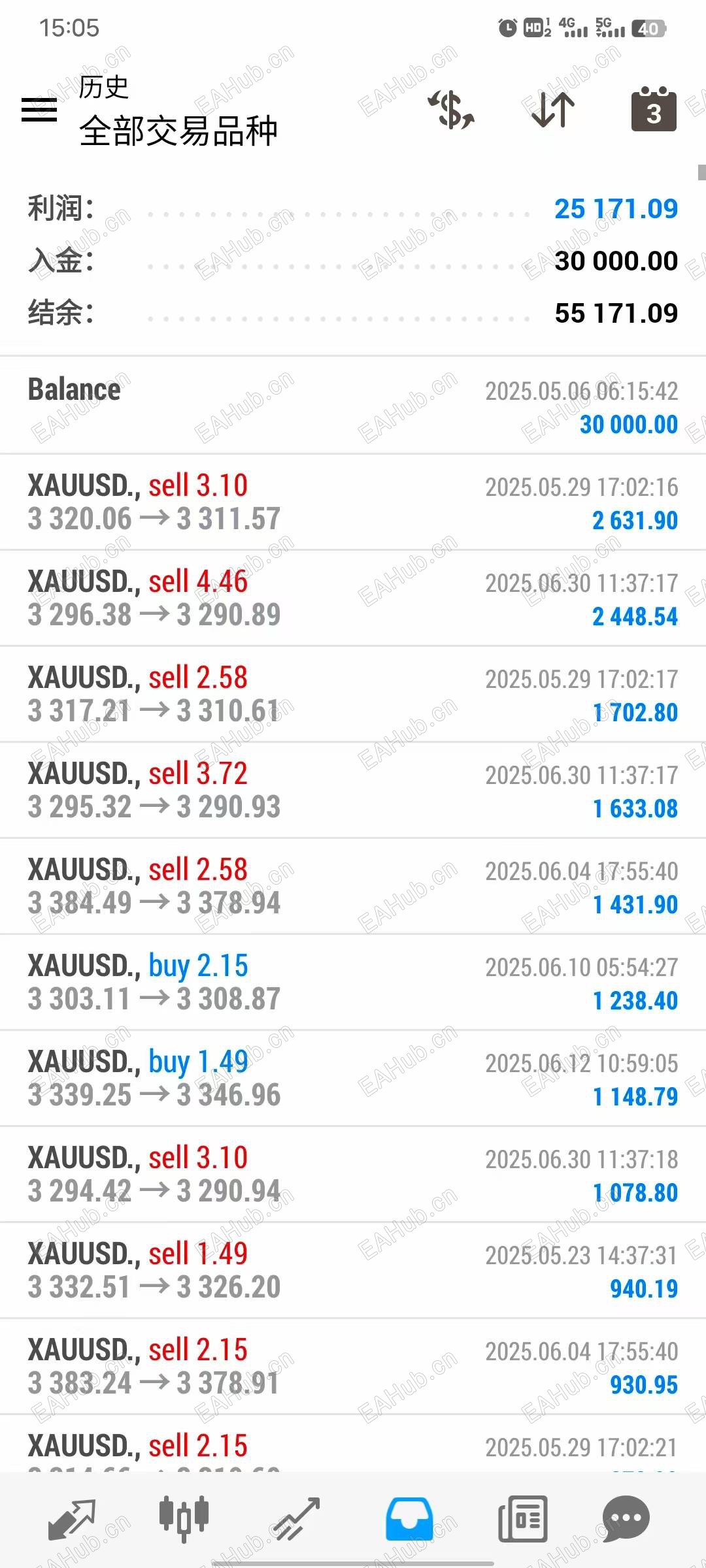Expand the sell 3.10 trade with profit 2 631.90
Viewport: 706px width, 1568px height.
point(353,502)
